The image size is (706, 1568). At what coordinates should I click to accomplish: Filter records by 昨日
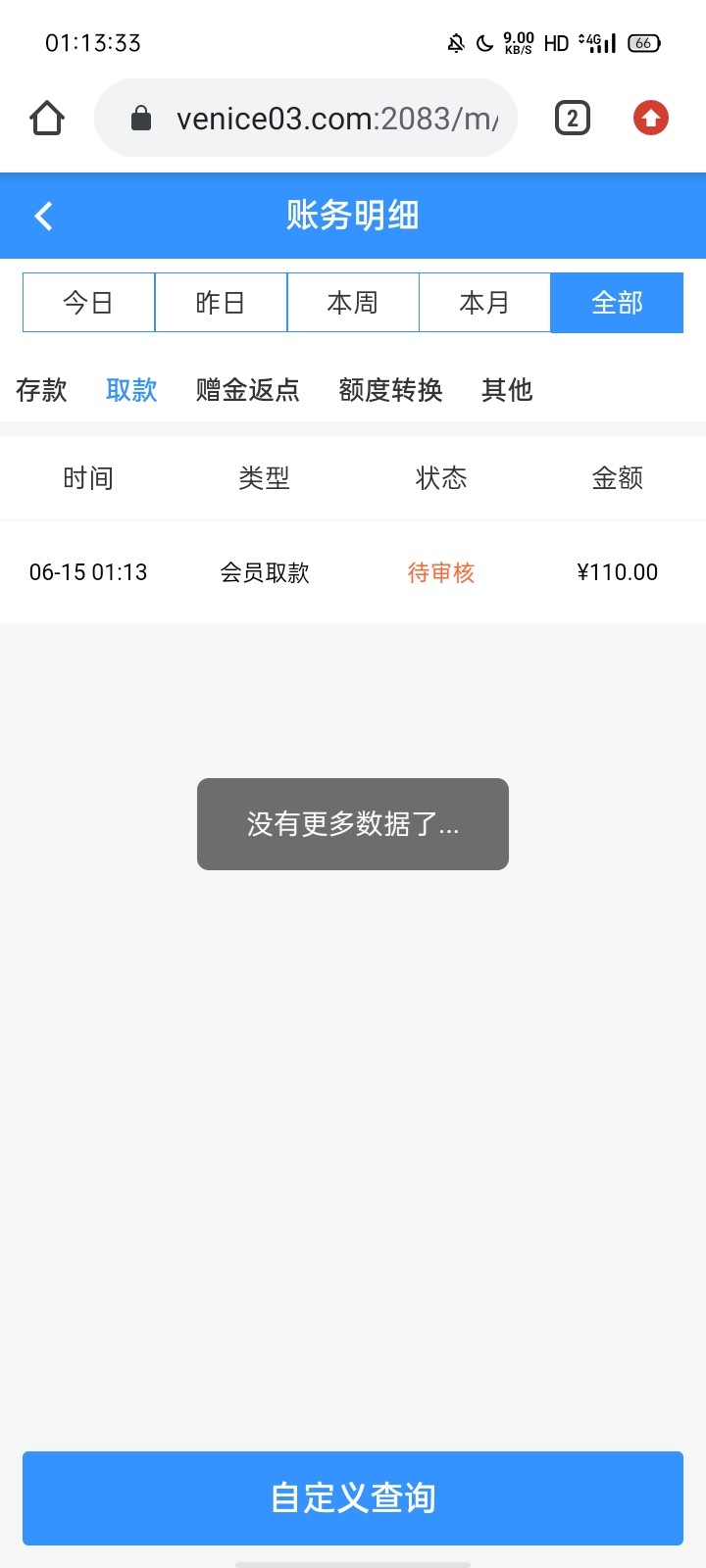pyautogui.click(x=221, y=303)
